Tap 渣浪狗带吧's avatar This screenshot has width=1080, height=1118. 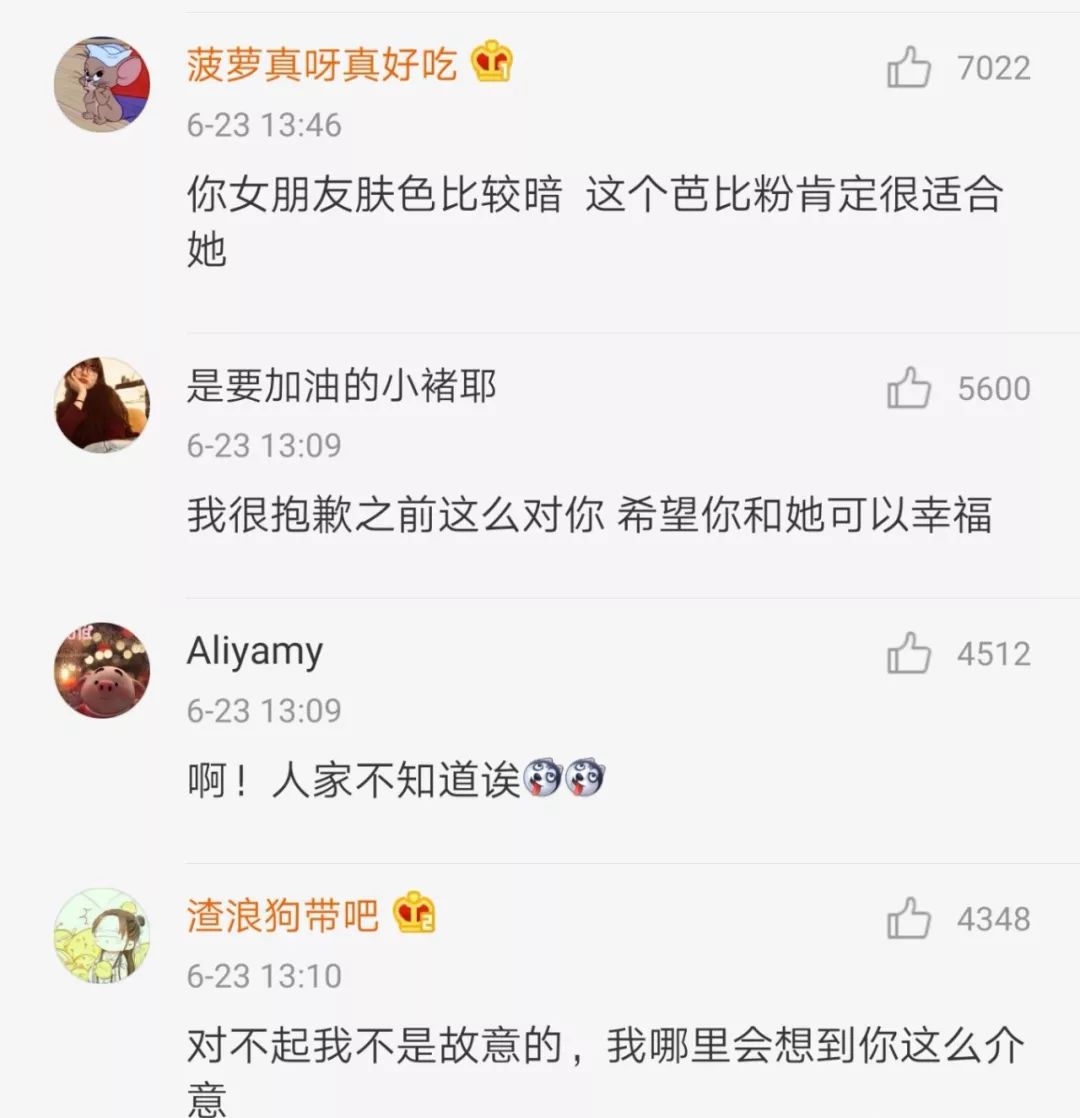coord(101,935)
